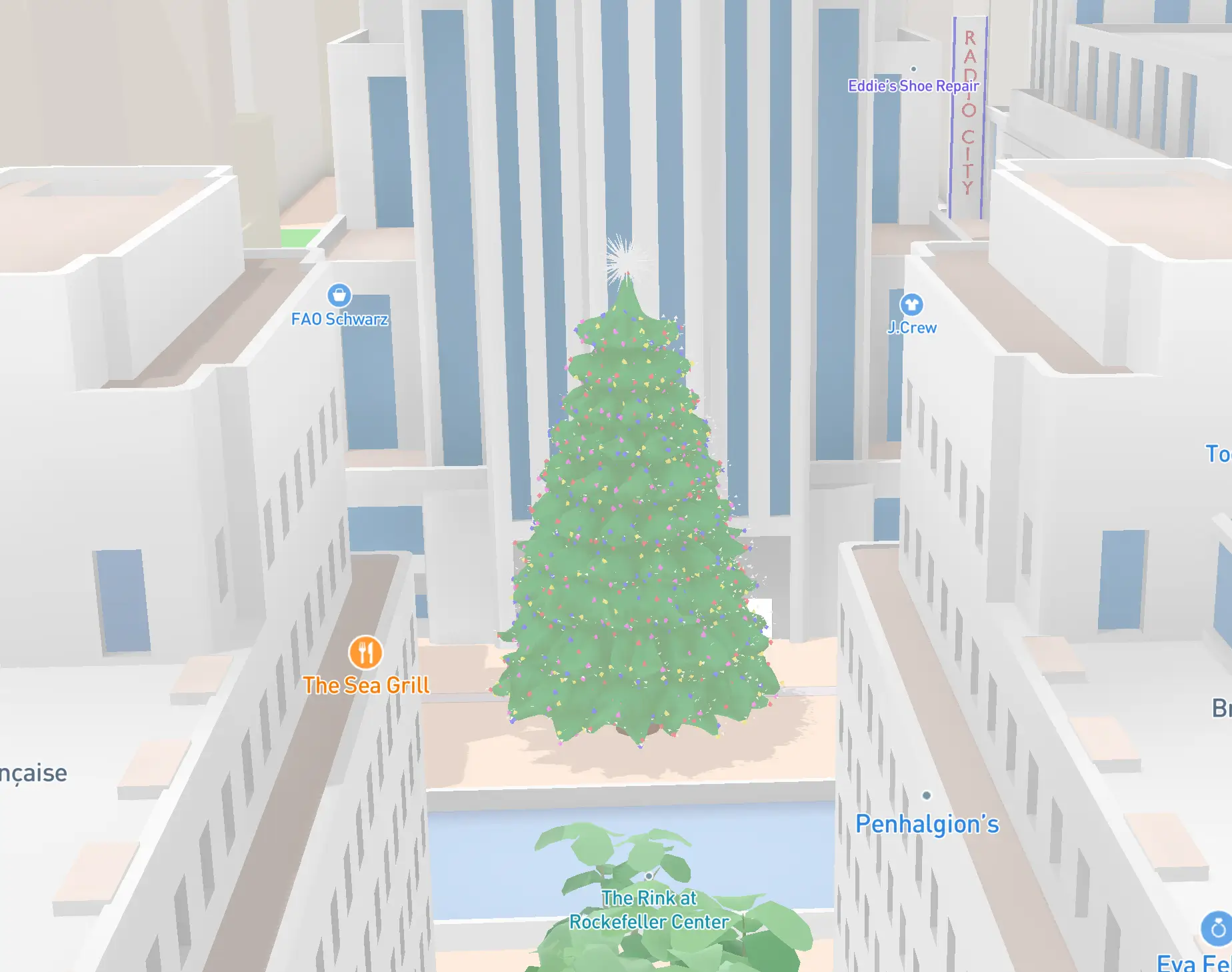Open The Rink at Rockefeller Center label
Image resolution: width=1232 pixels, height=972 pixels.
(649, 910)
